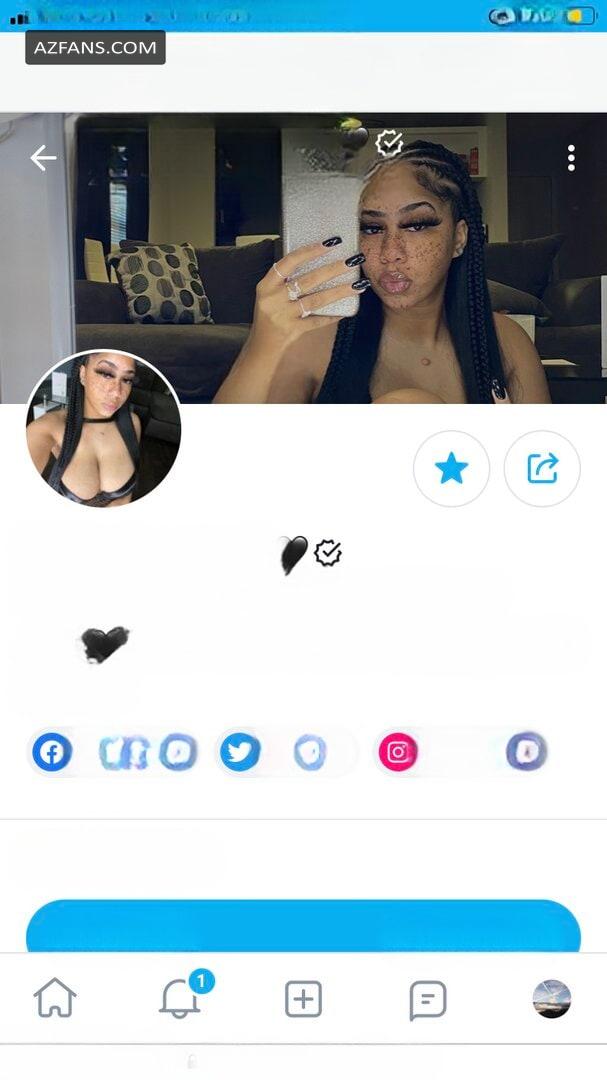Go to the home tab
The height and width of the screenshot is (1080, 607).
pyautogui.click(x=55, y=999)
